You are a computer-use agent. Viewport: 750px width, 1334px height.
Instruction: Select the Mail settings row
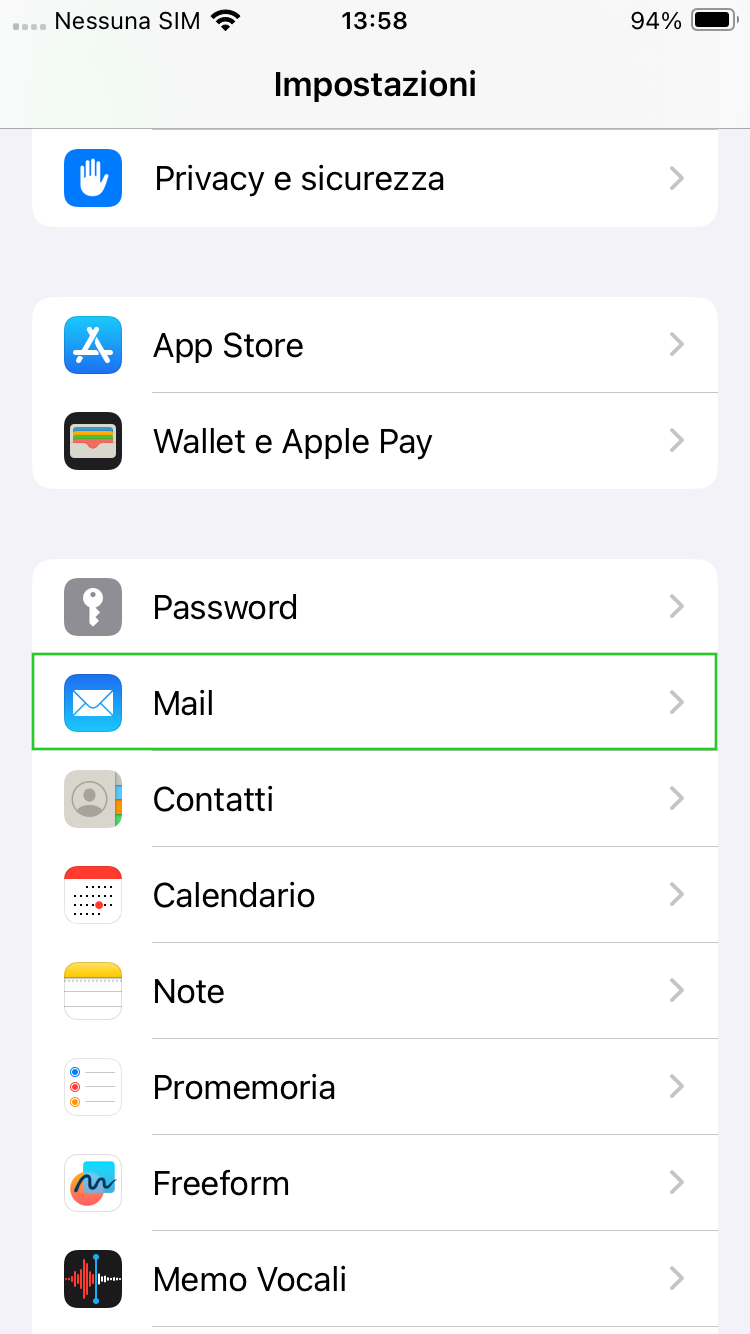375,702
